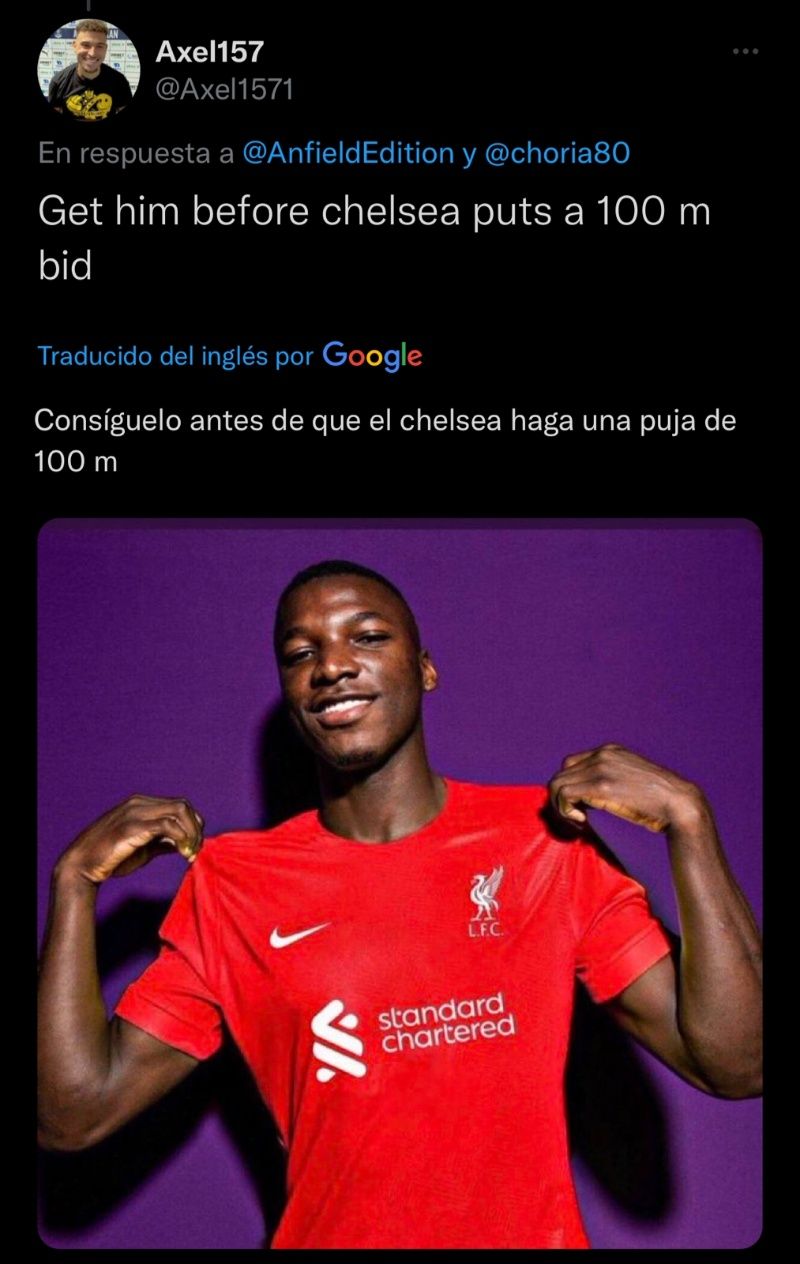Viewport: 800px width, 1264px height.
Task: Open the tweet overflow menu
Action: pyautogui.click(x=745, y=50)
